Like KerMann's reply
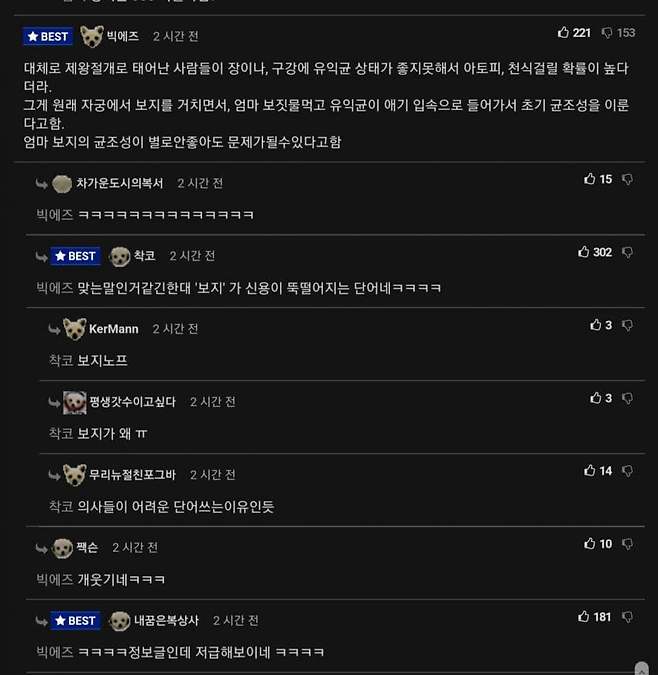The height and width of the screenshot is (675, 658). [x=596, y=325]
